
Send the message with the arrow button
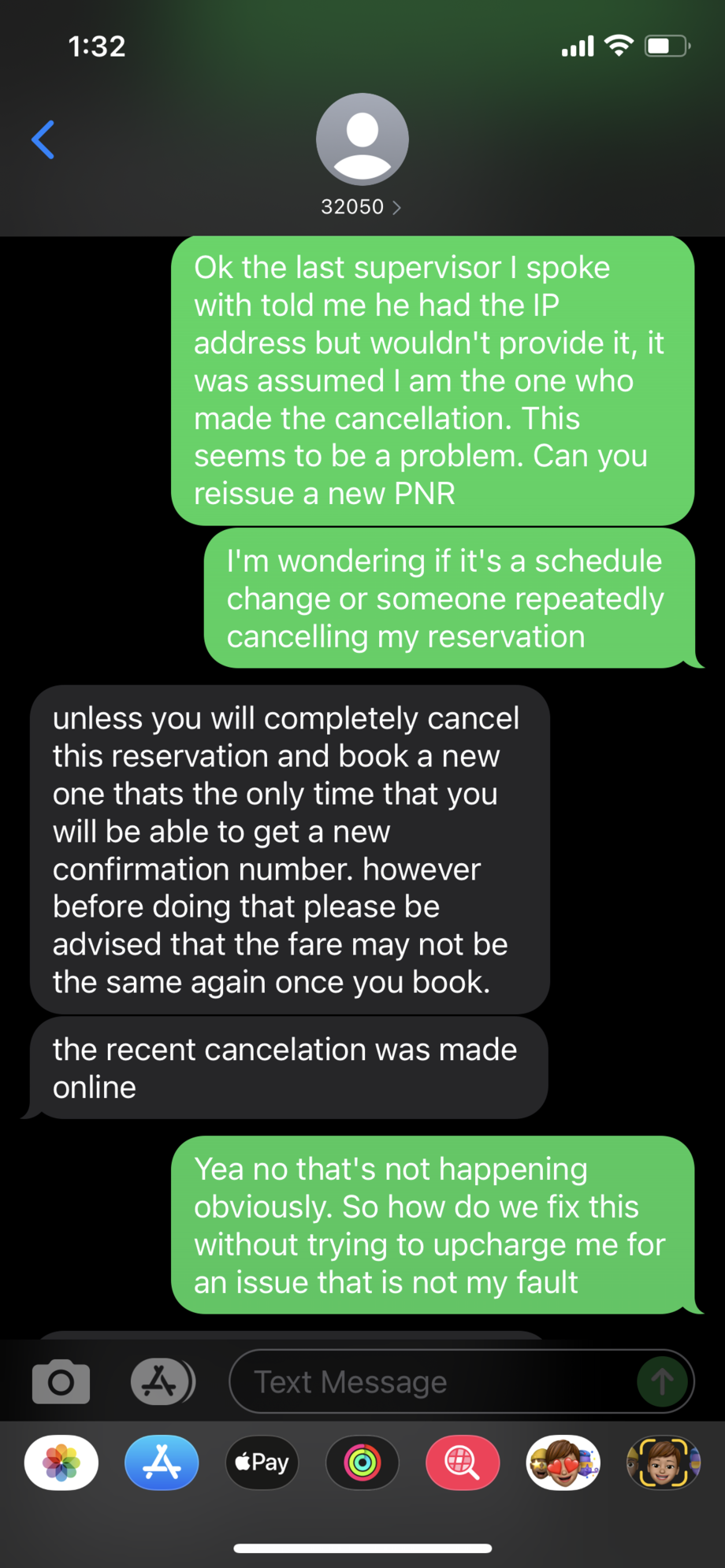661,1381
